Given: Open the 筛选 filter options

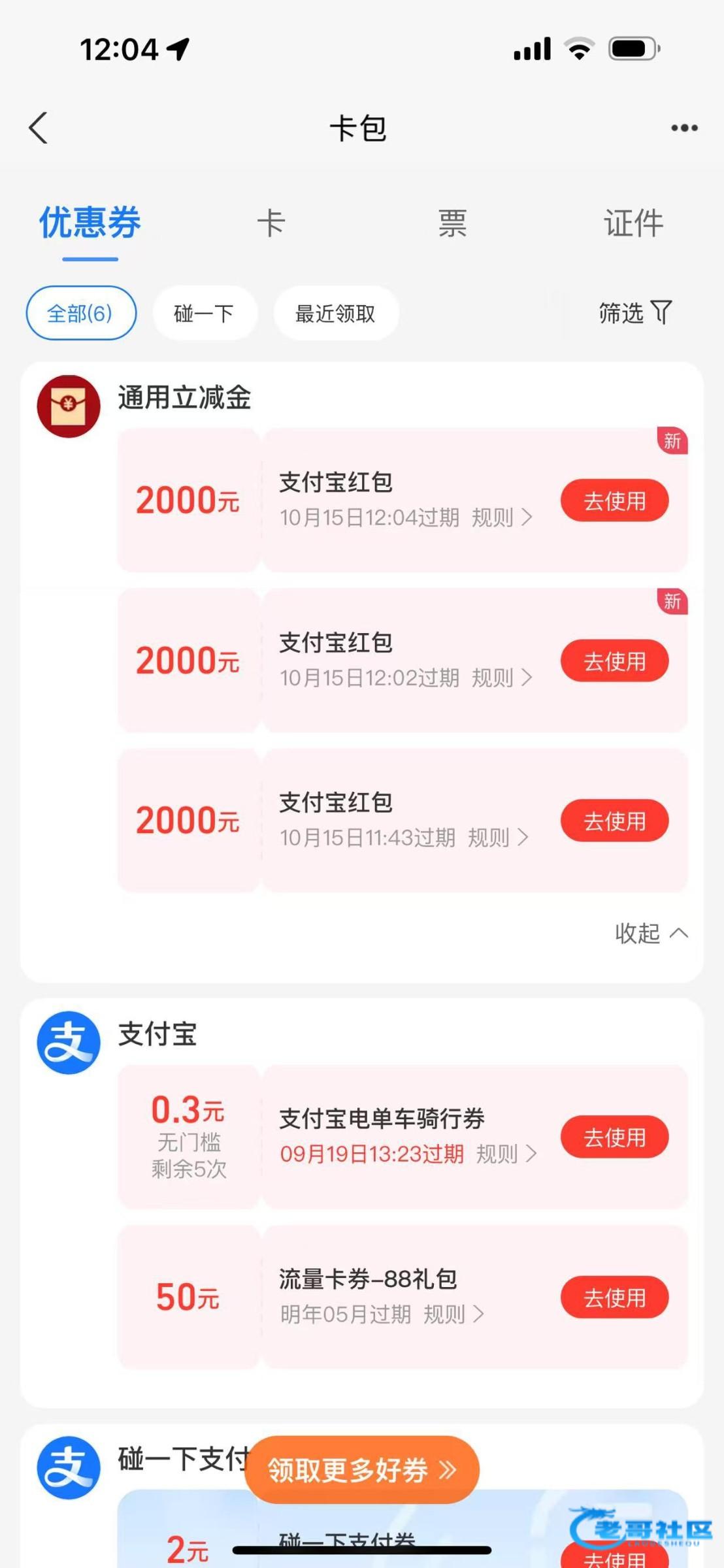Looking at the screenshot, I should click(x=635, y=313).
